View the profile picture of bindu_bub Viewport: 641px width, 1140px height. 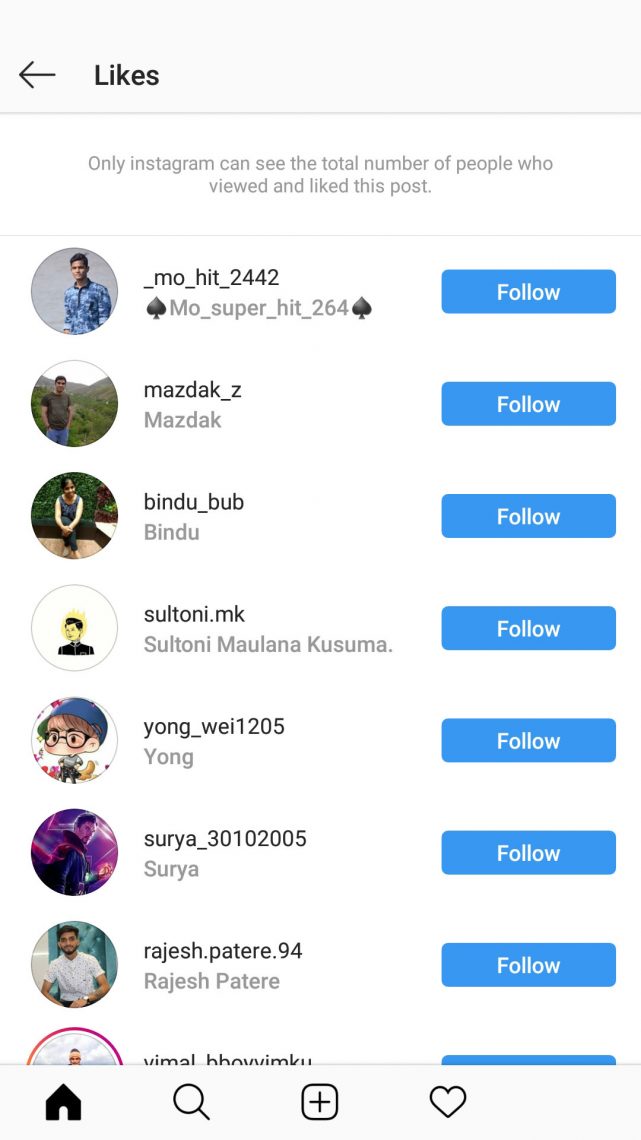pos(74,515)
